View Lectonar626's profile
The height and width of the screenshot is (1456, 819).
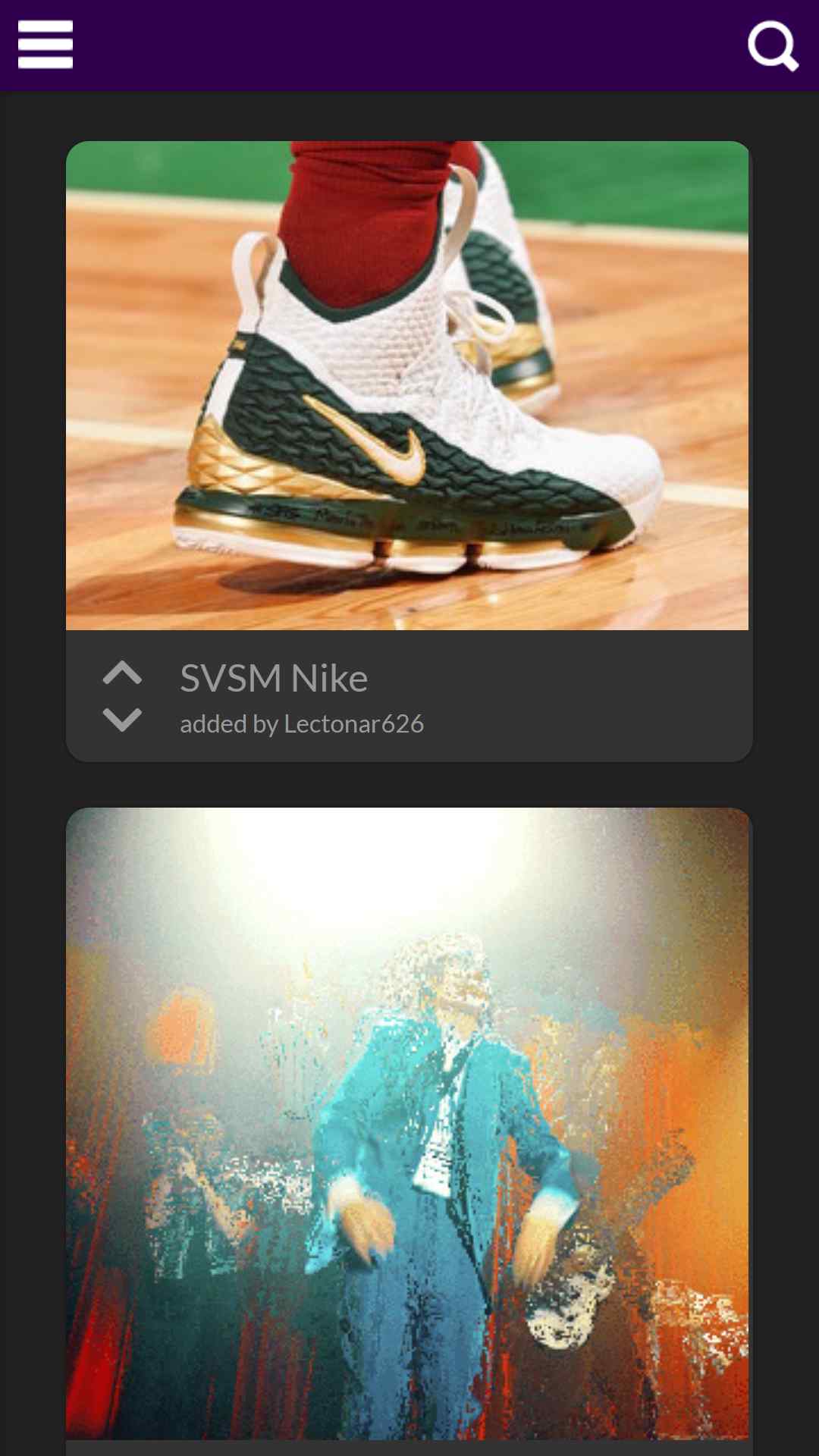[x=353, y=724]
